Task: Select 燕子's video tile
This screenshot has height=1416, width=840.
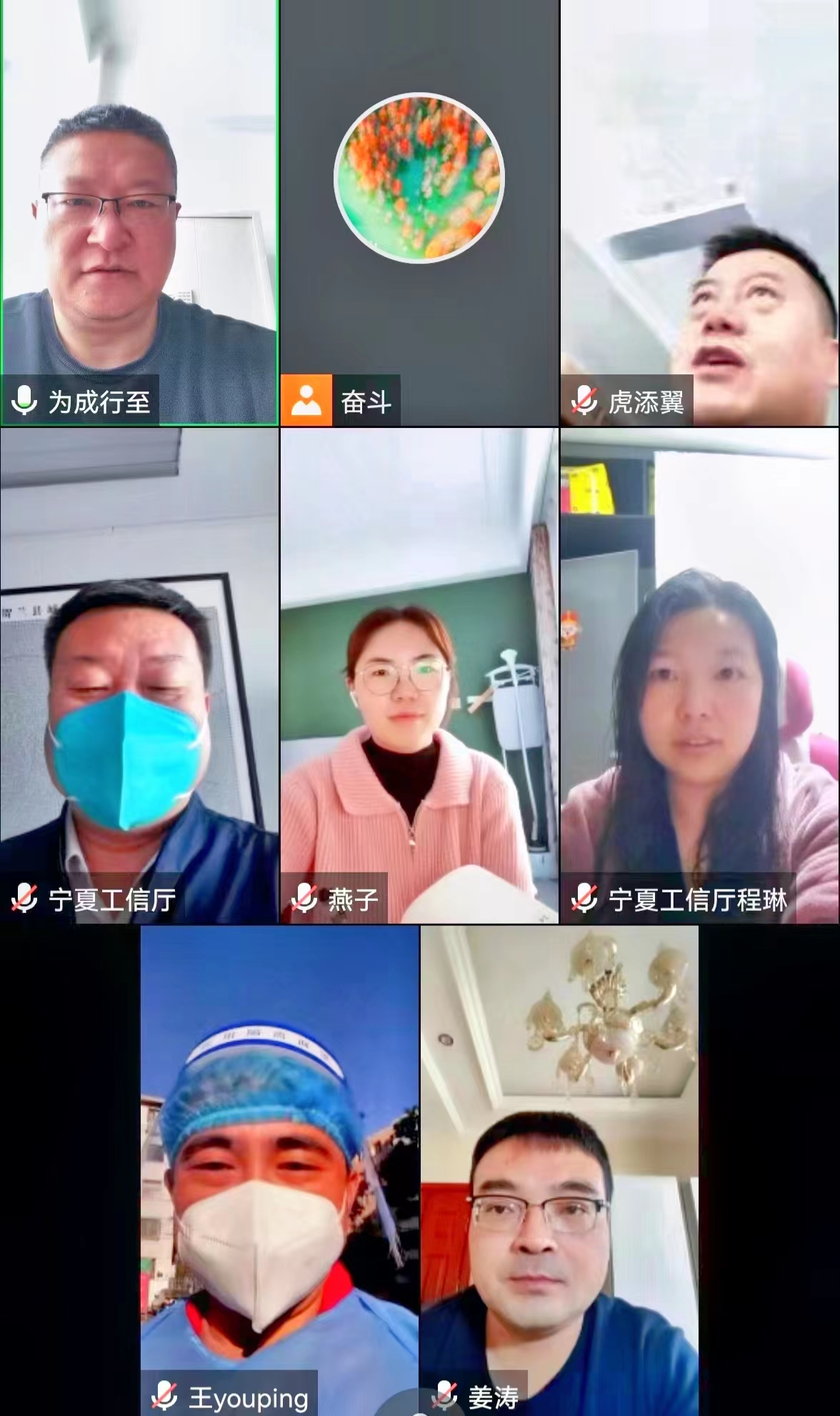Action: 419,675
